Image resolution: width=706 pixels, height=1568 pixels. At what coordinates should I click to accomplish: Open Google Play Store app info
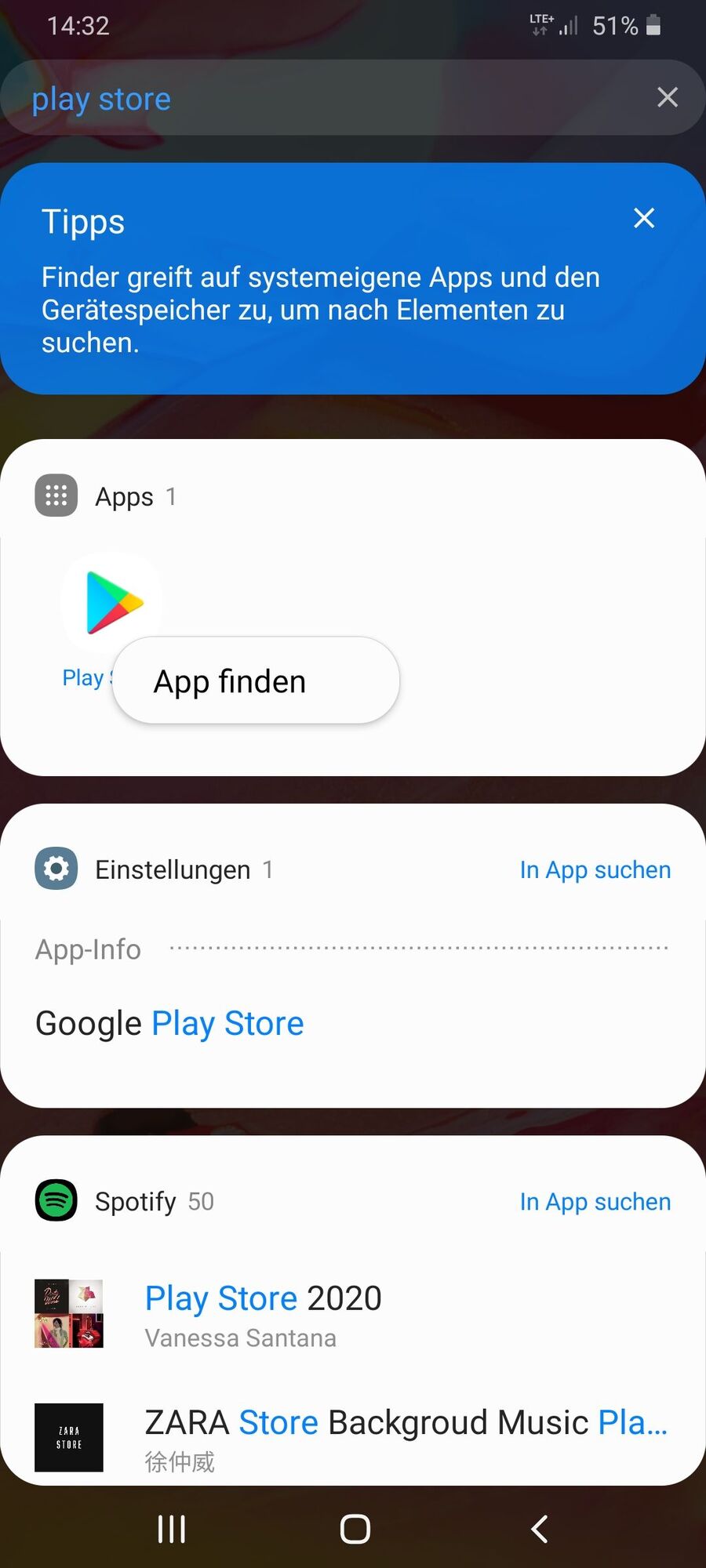(169, 1023)
